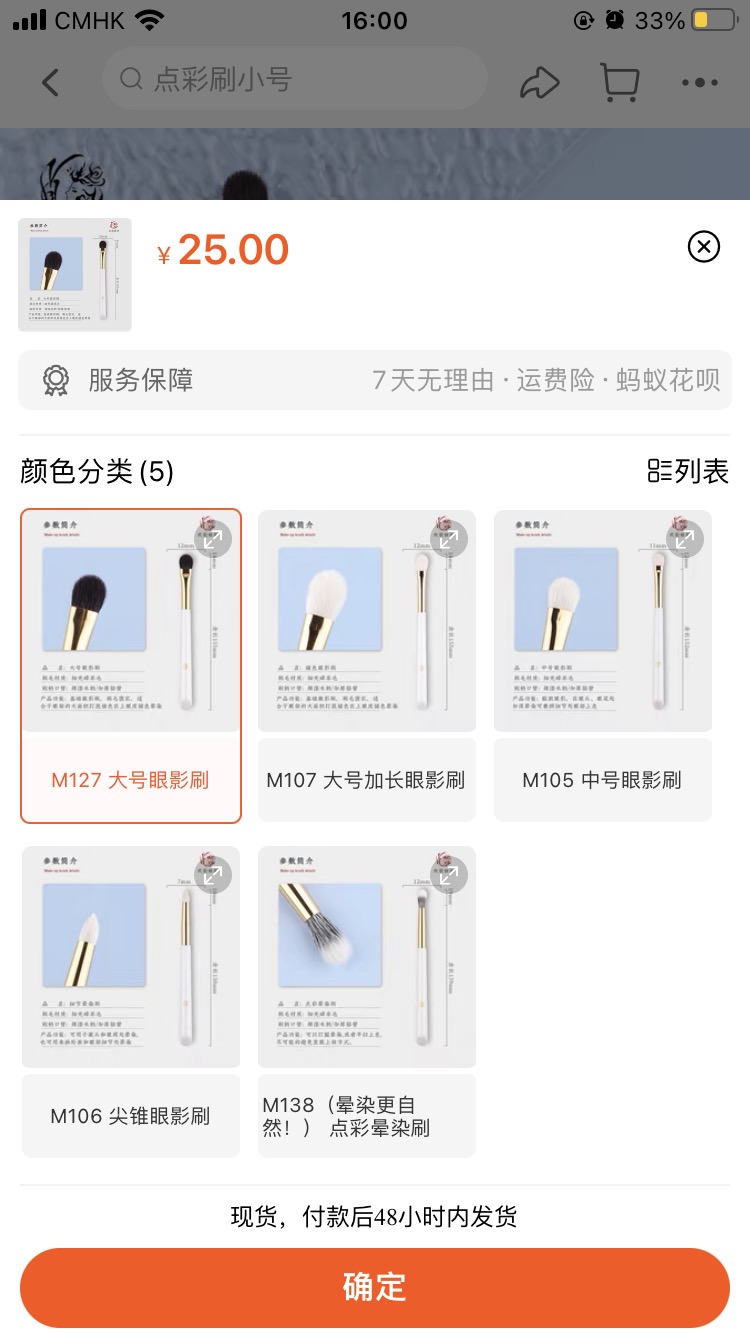The width and height of the screenshot is (750, 1334).
Task: Tap the product thumbnail next to the price
Action: pos(74,274)
